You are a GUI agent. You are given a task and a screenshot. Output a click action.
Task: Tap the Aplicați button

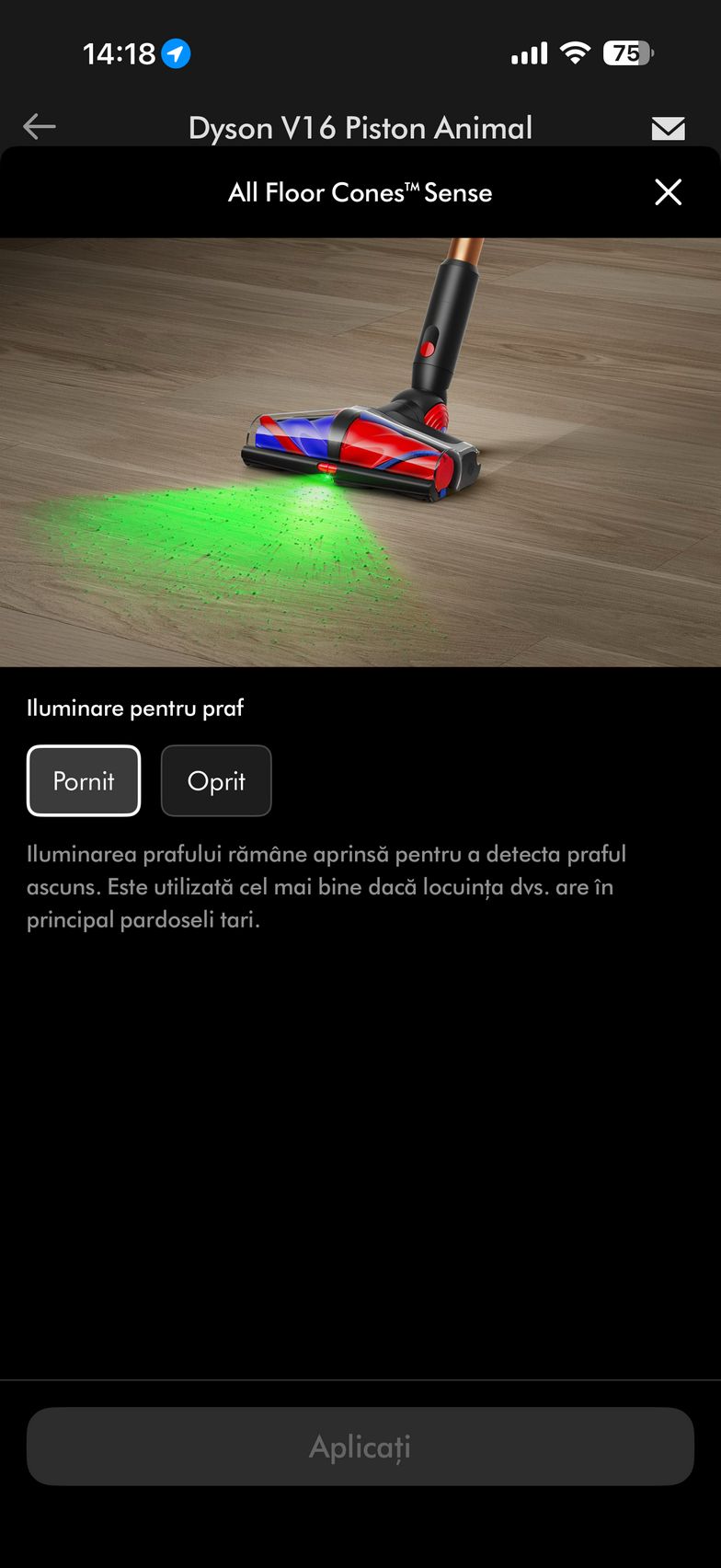tap(360, 1446)
